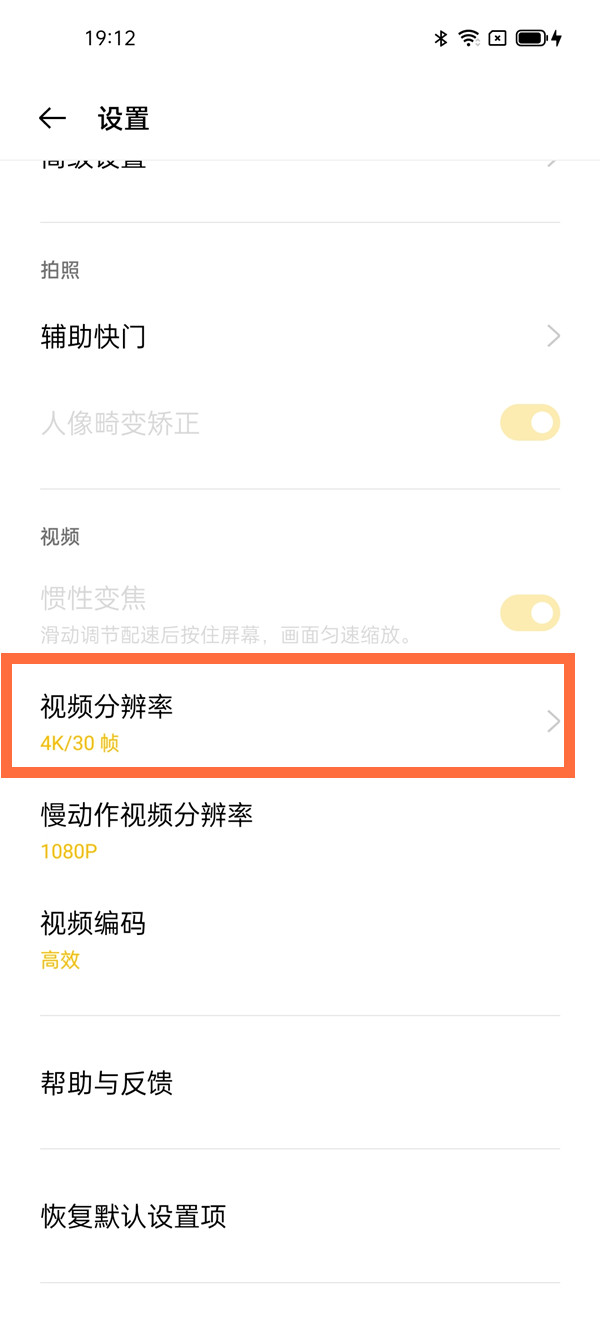Open 帮助与反馈
Screen dimensions: 600x1333
tap(300, 1083)
